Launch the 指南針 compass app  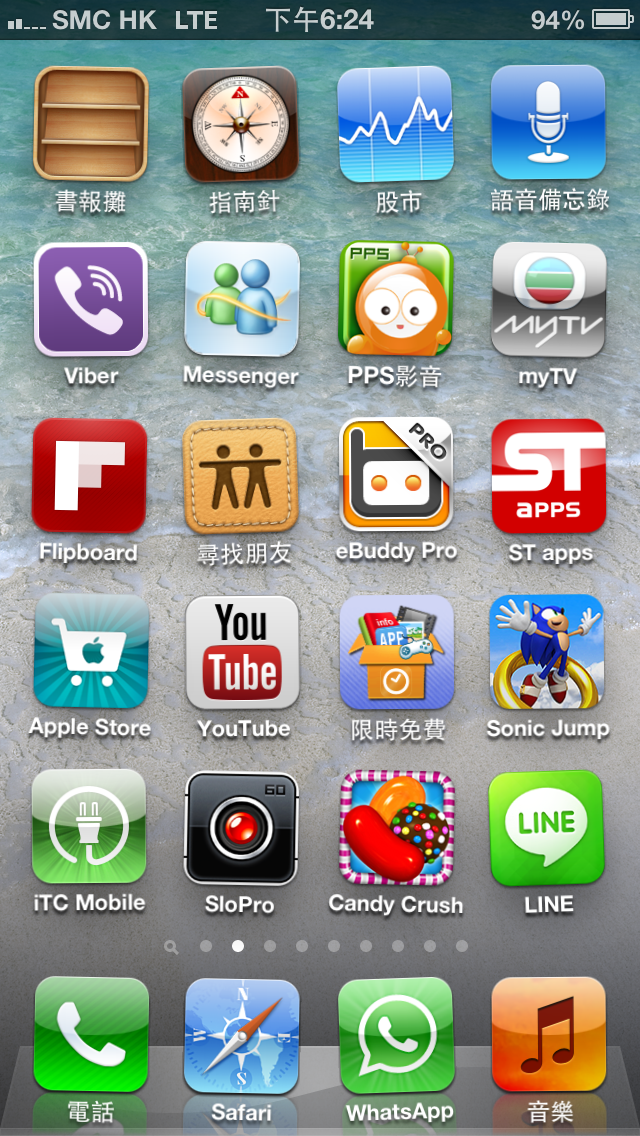point(243,124)
